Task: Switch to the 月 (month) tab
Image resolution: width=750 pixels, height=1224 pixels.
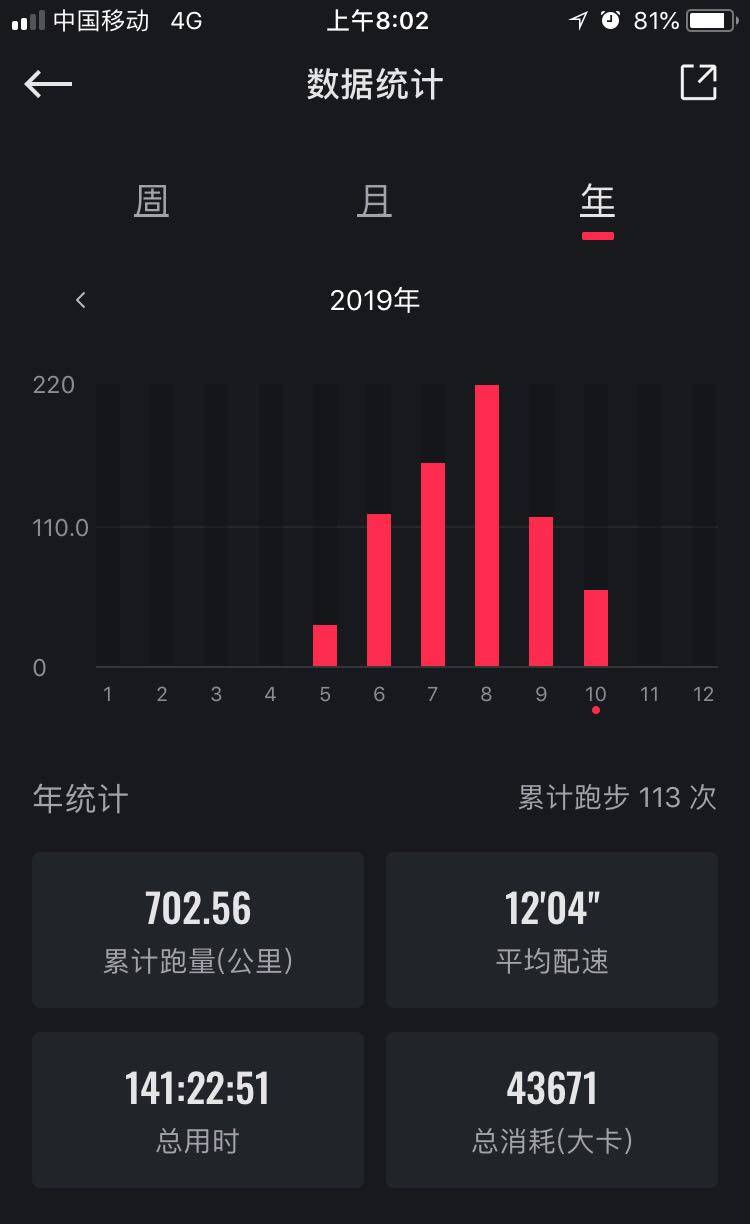Action: [x=374, y=203]
